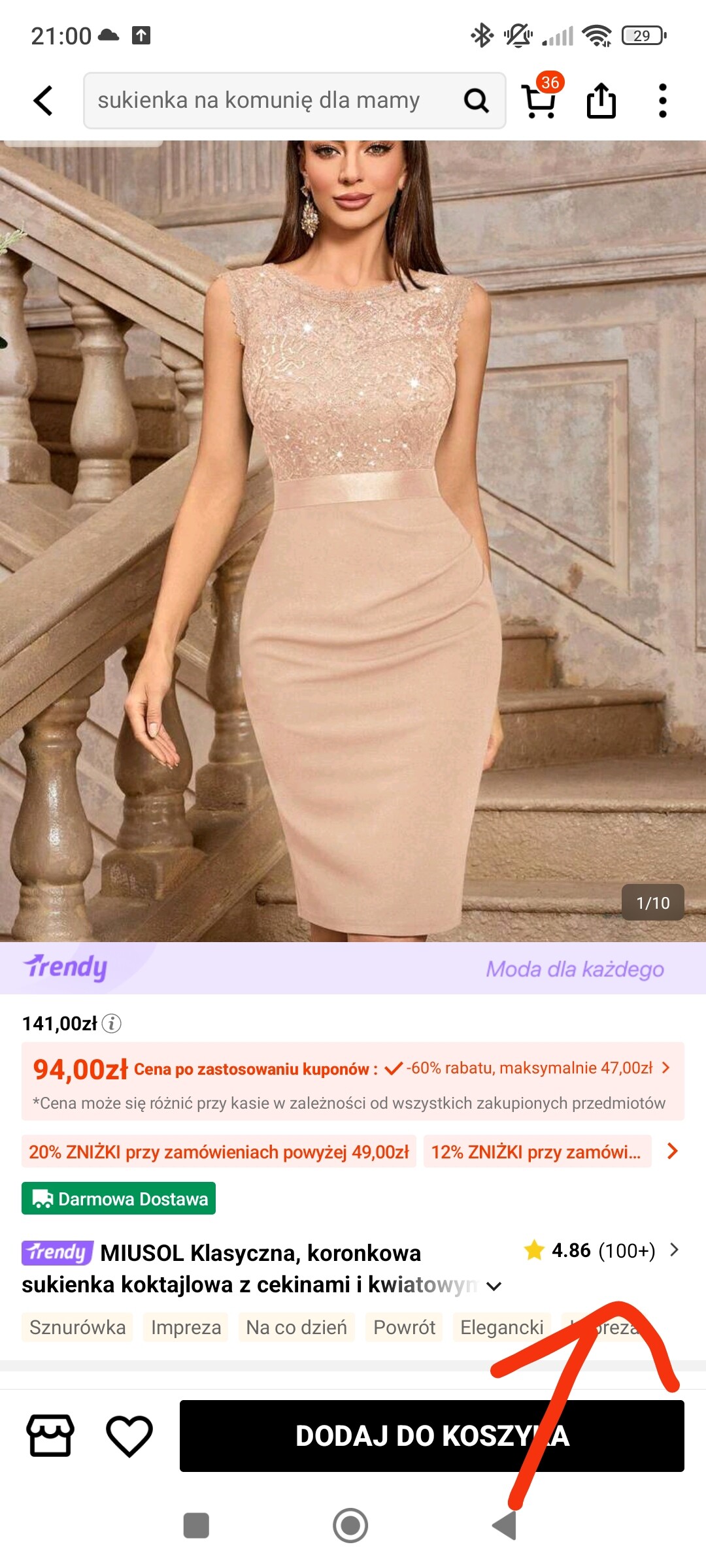Go back using the app bar arrow

pos(43,101)
